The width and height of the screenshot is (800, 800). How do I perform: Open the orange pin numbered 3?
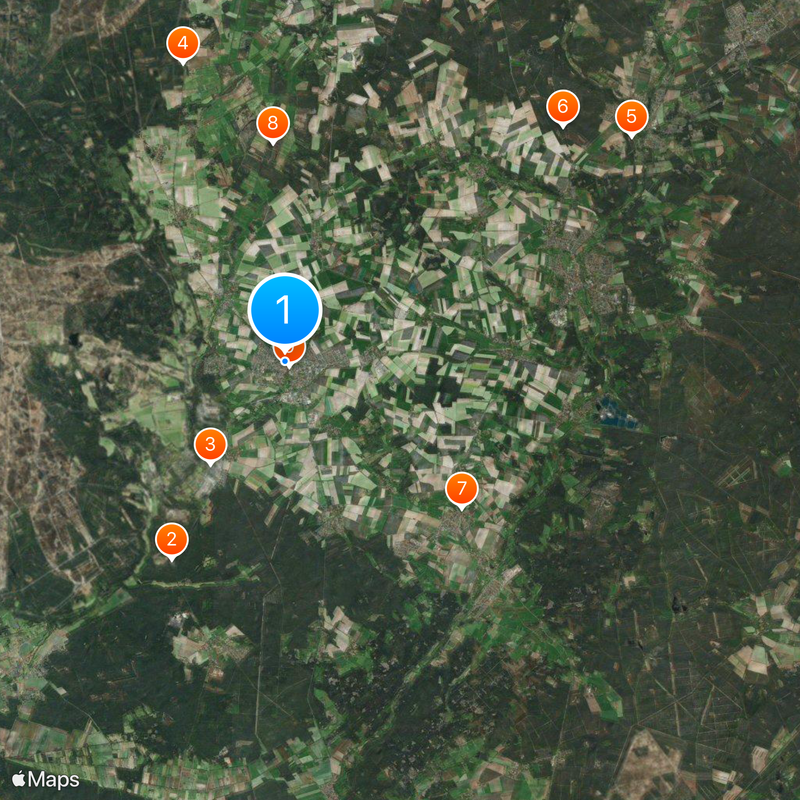tap(210, 444)
